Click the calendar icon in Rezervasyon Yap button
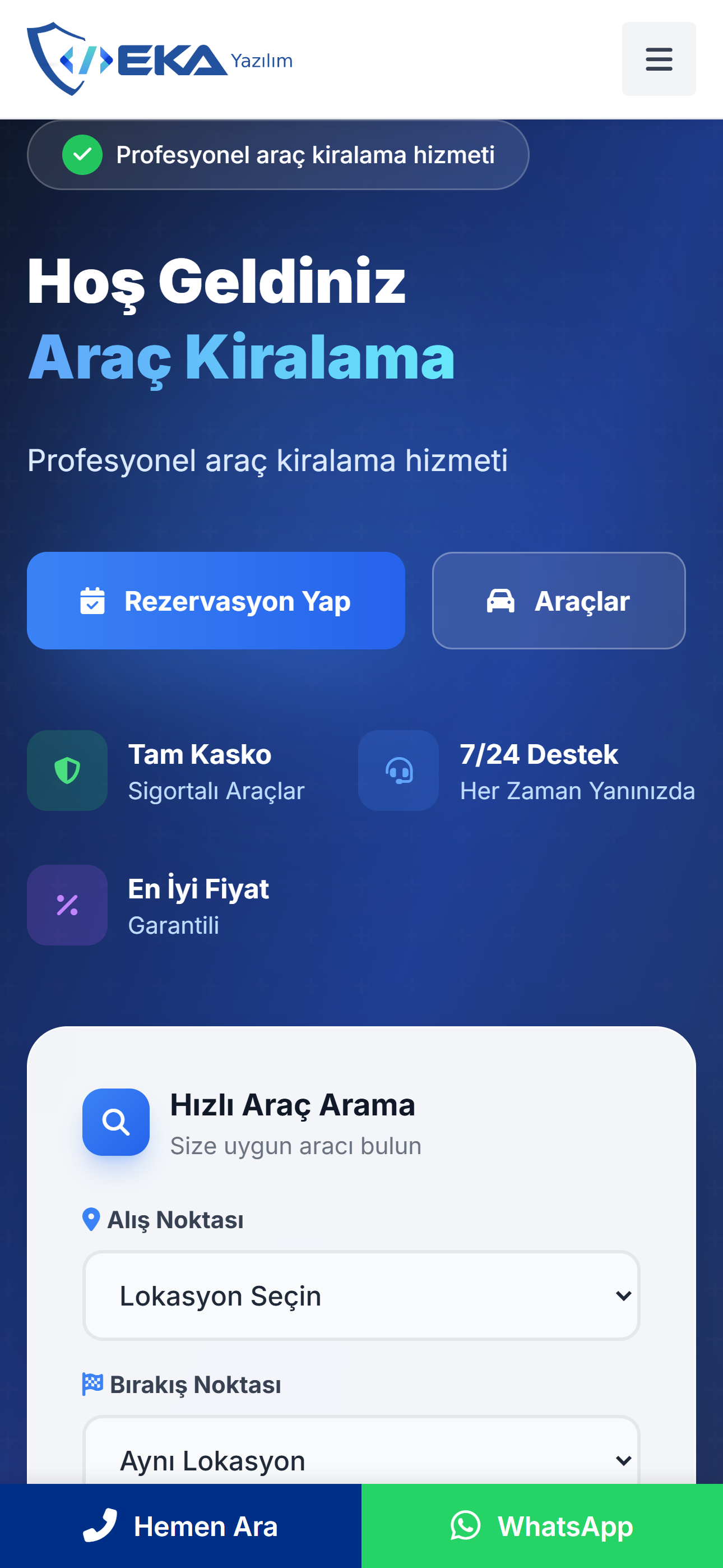Viewport: 723px width, 1568px height. (x=92, y=600)
